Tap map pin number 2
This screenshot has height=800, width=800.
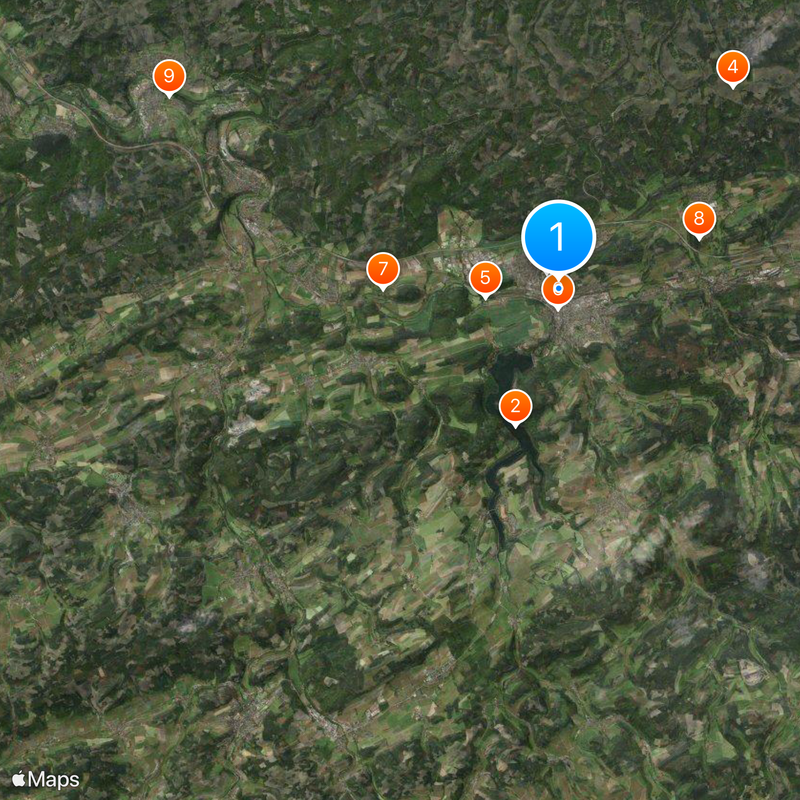click(515, 406)
